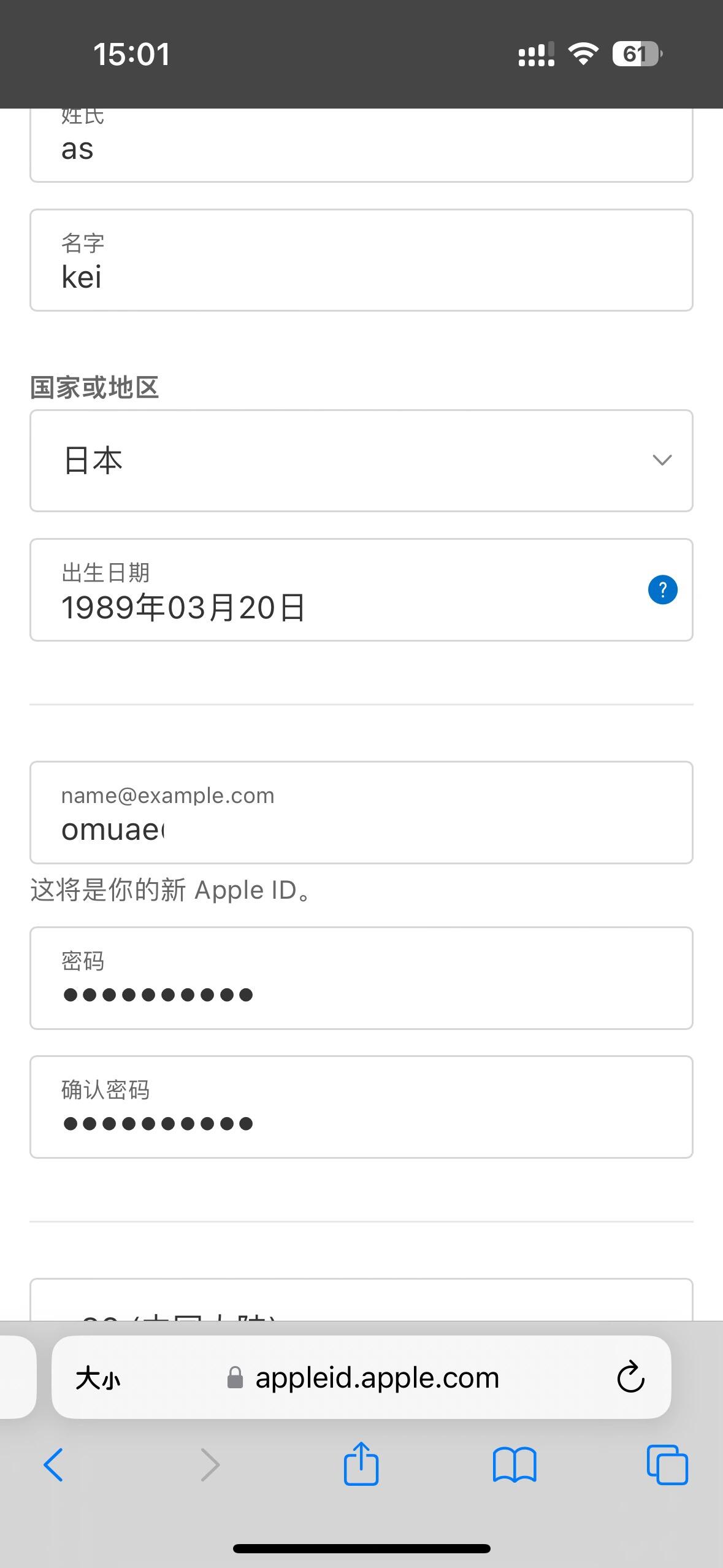Go back to the previous page

coord(53,1465)
